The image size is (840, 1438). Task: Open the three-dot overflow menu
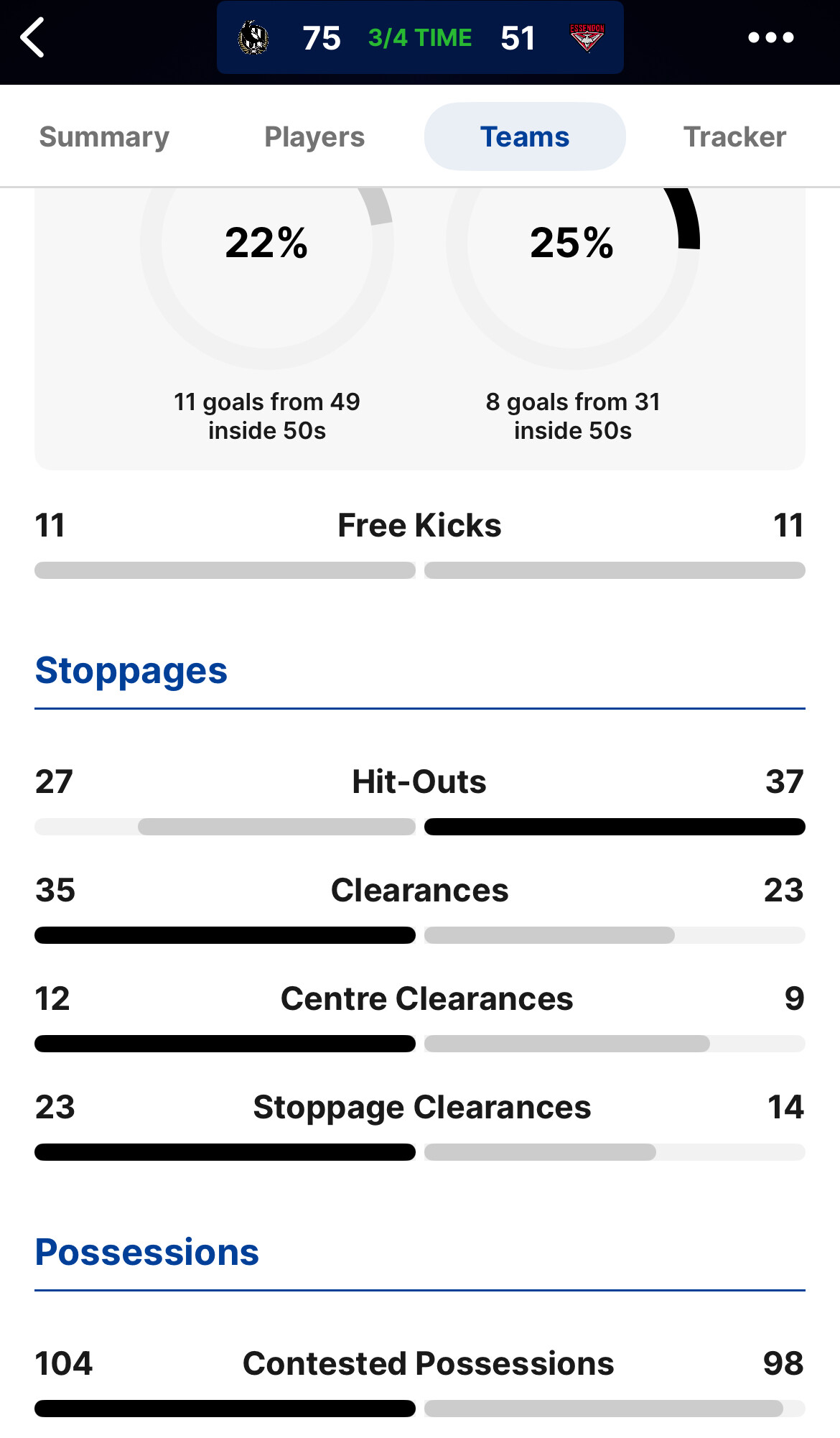tap(770, 37)
